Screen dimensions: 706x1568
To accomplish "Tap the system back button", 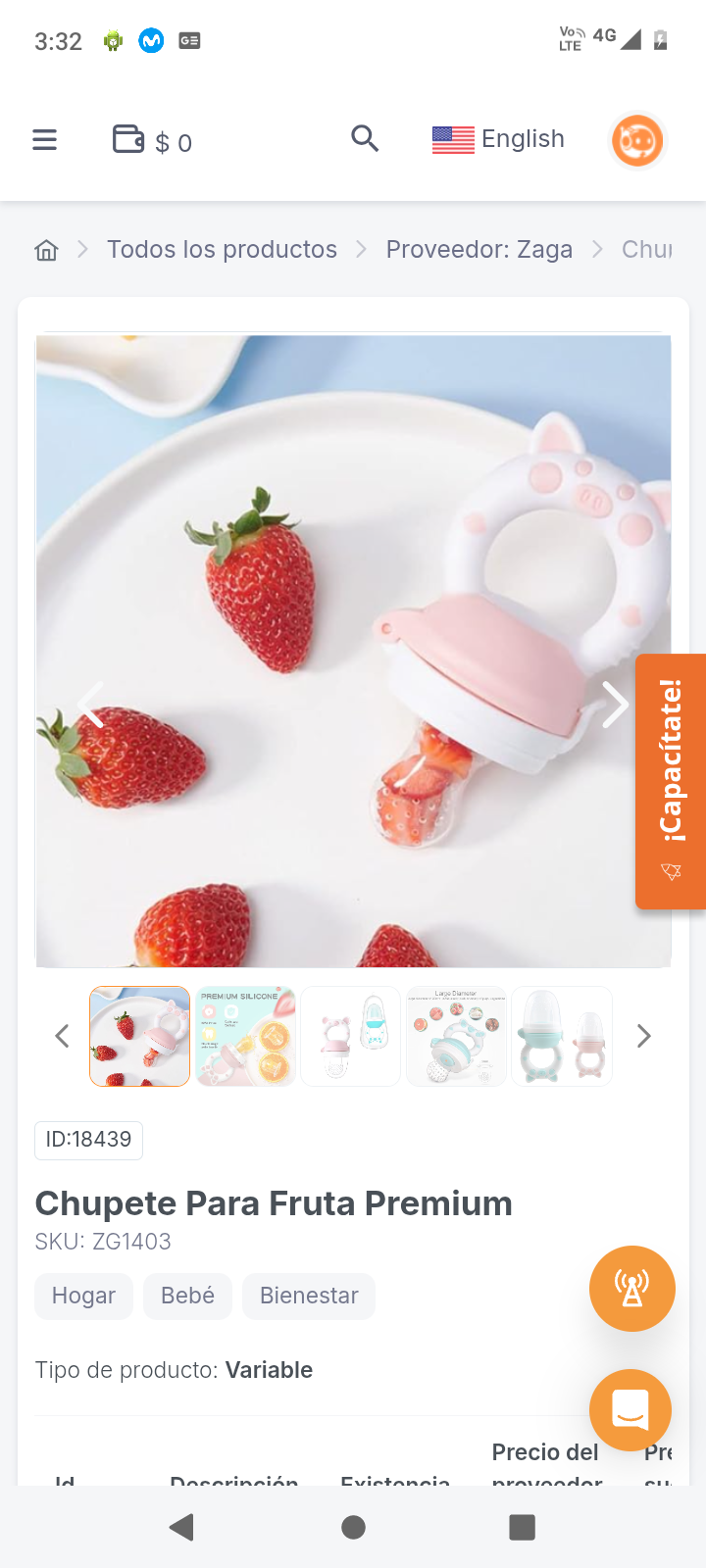I will pos(181,1527).
